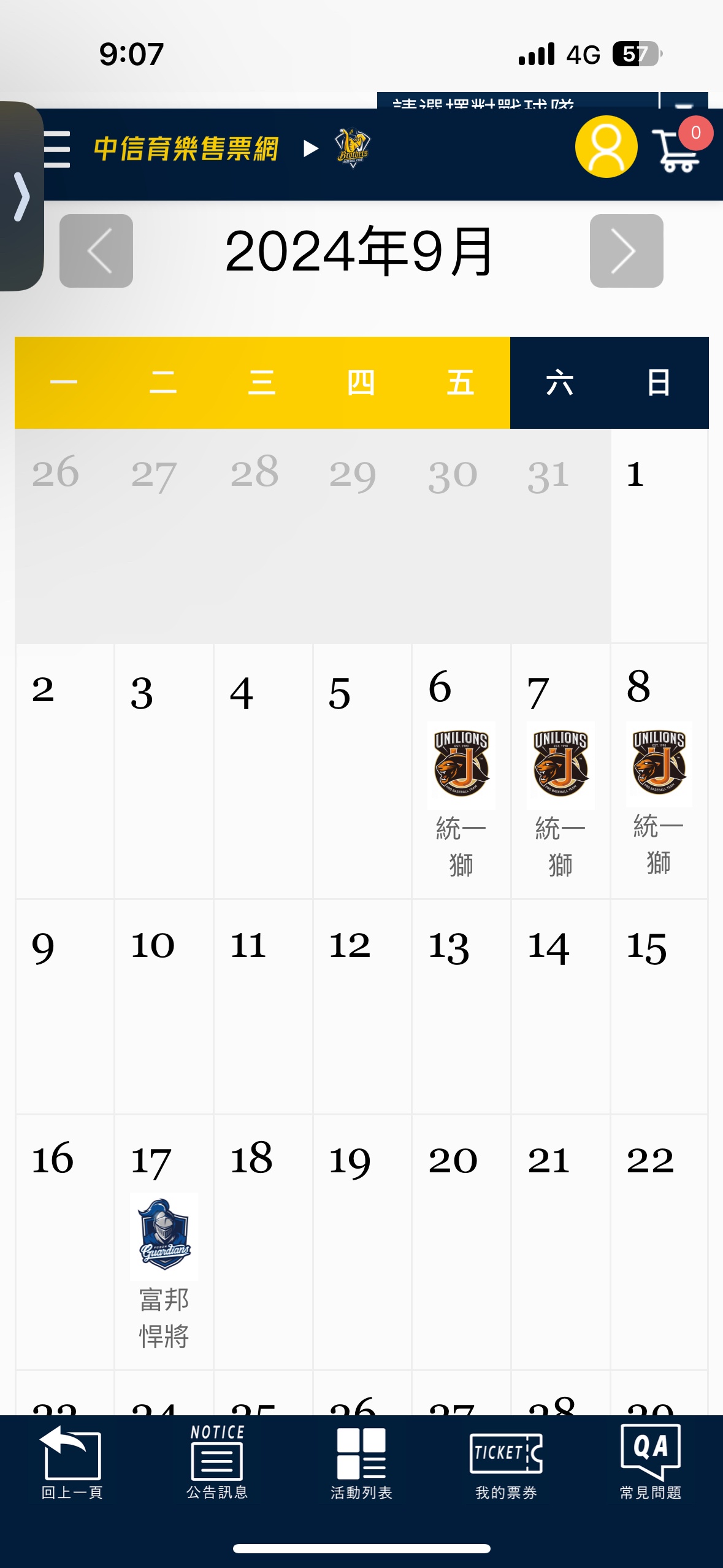Open the September 8 Uni-Lions game
Image resolution: width=723 pixels, height=1568 pixels.
coord(659,764)
